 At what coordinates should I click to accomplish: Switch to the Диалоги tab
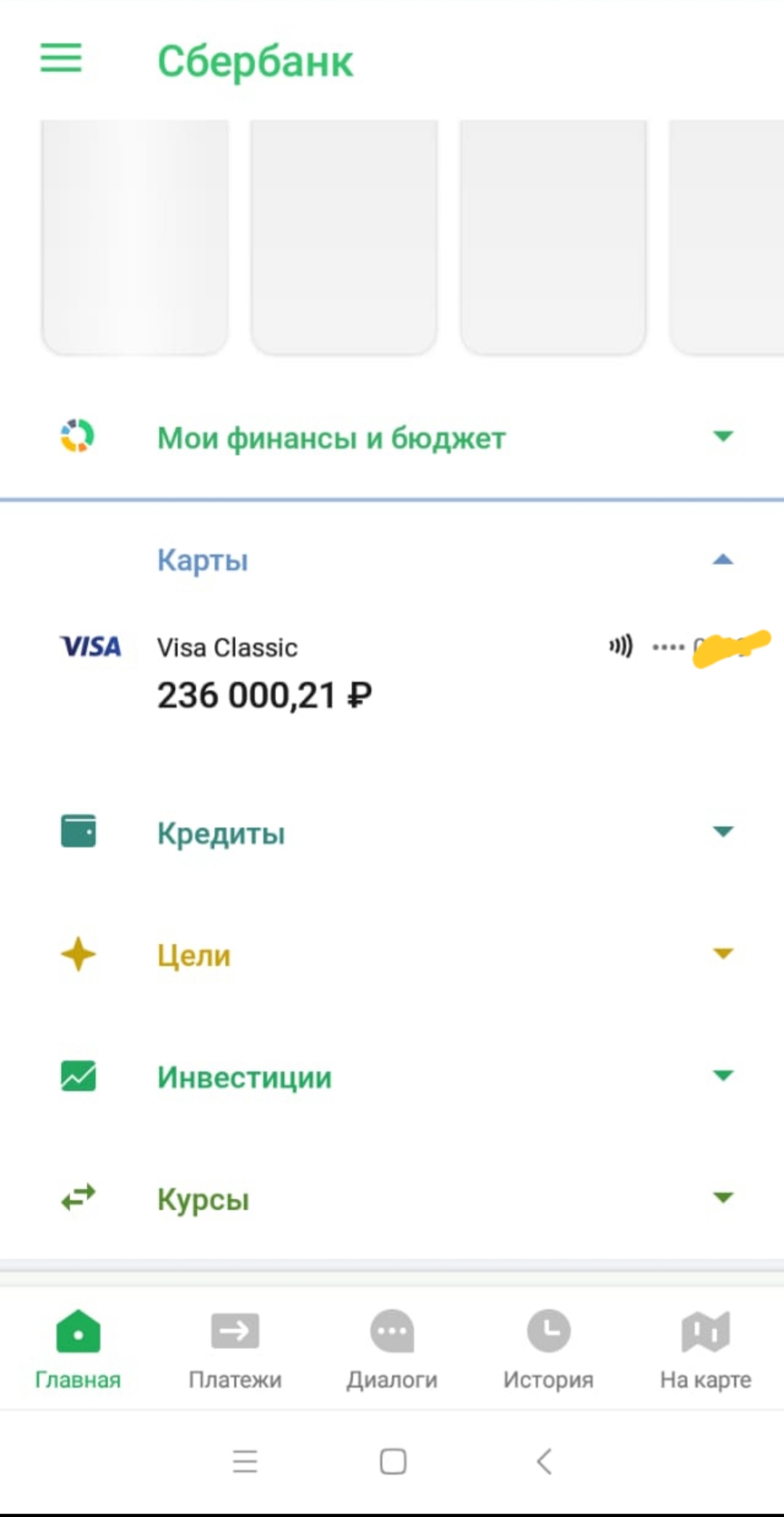[x=392, y=1349]
